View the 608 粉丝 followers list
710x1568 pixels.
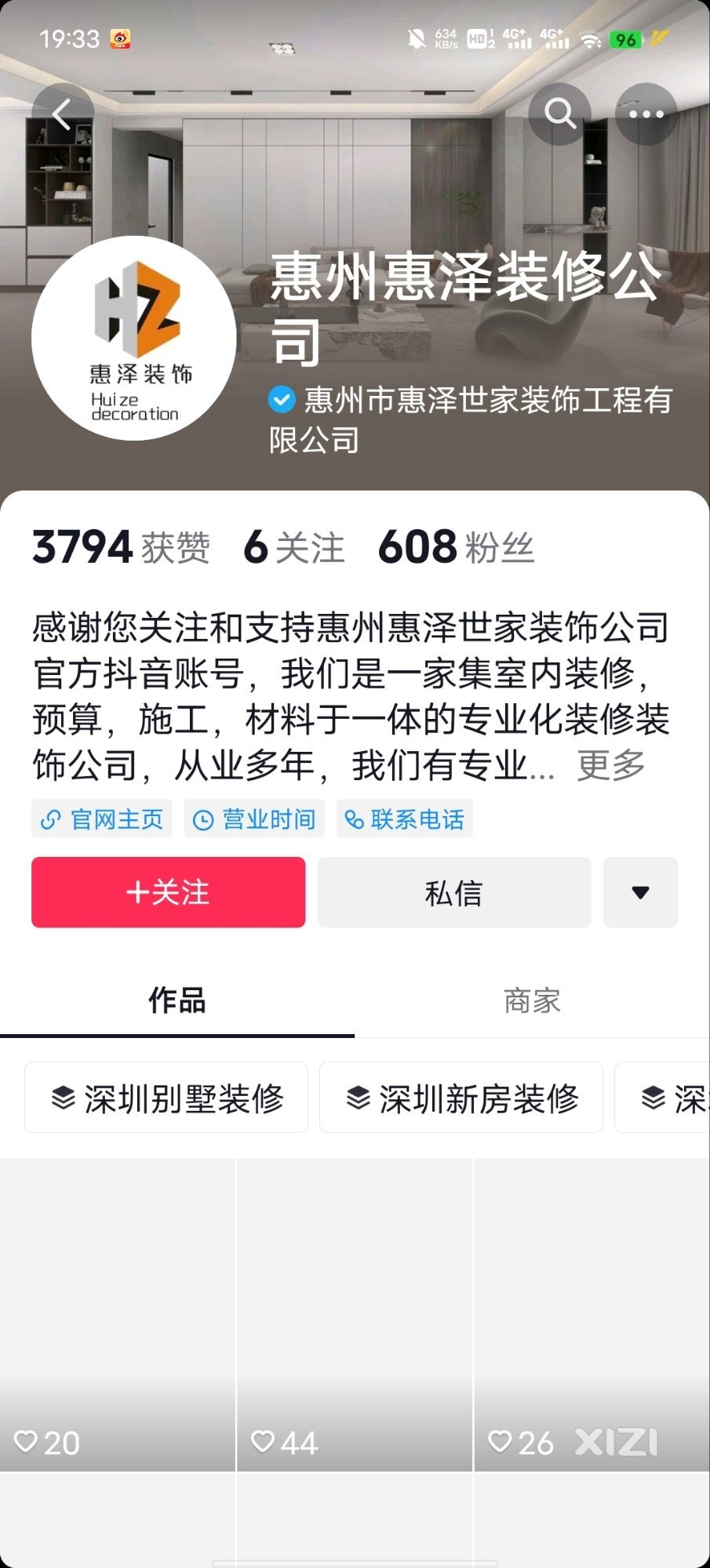(x=456, y=547)
